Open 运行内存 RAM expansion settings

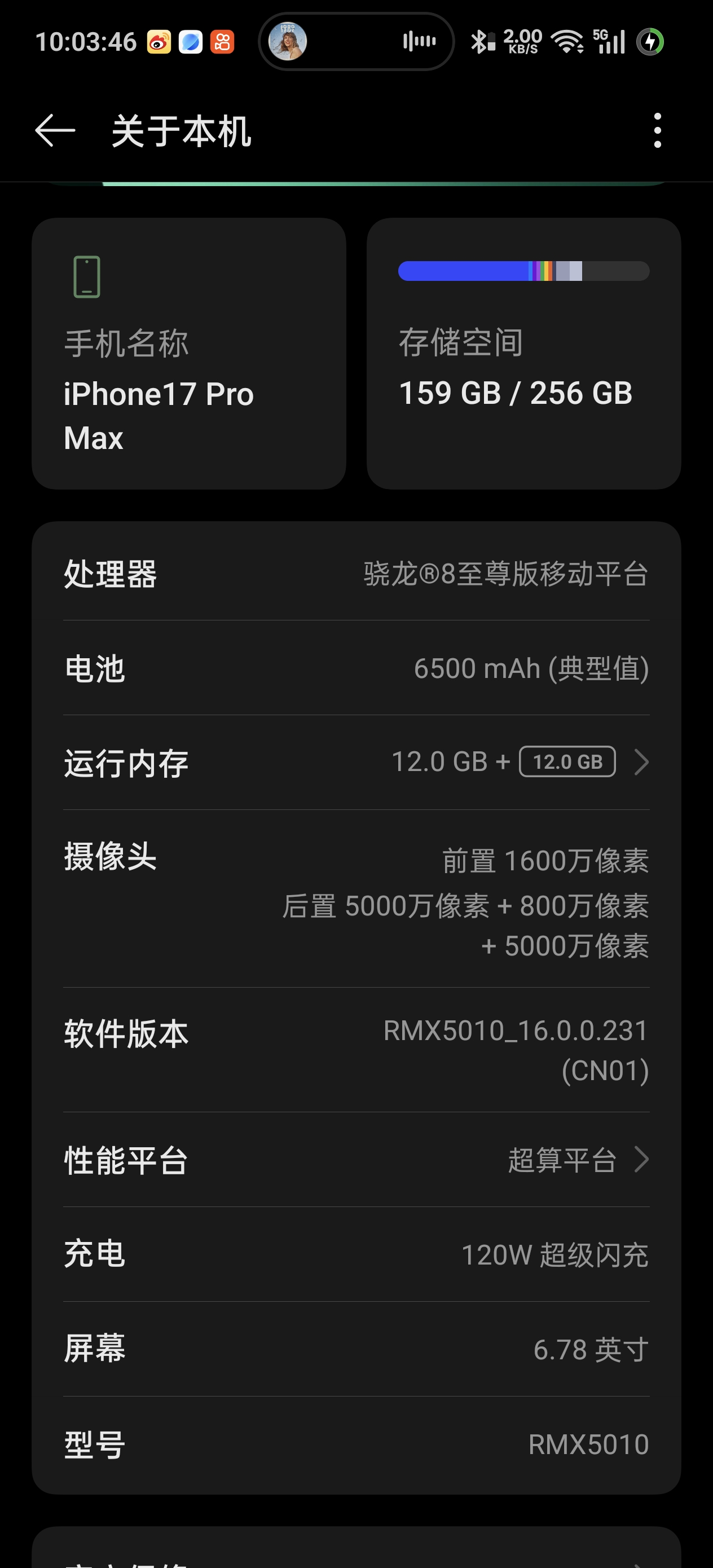tap(356, 762)
